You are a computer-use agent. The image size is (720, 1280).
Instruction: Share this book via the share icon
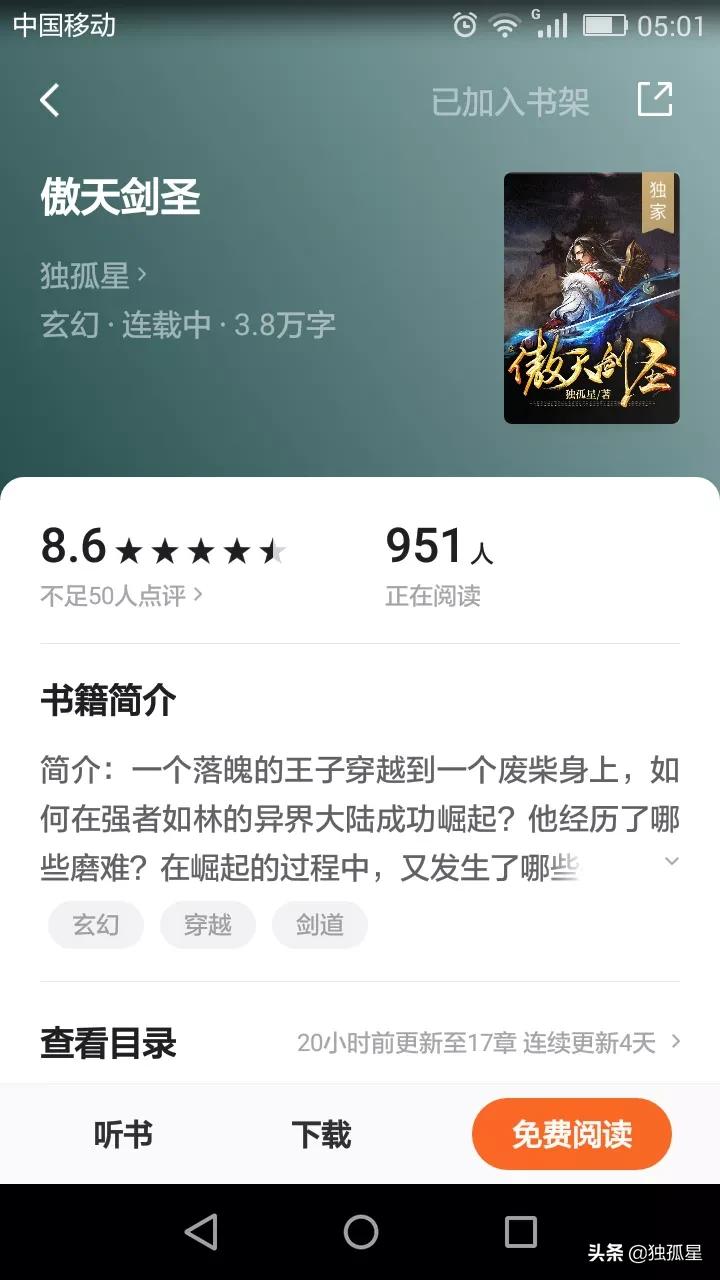[655, 99]
